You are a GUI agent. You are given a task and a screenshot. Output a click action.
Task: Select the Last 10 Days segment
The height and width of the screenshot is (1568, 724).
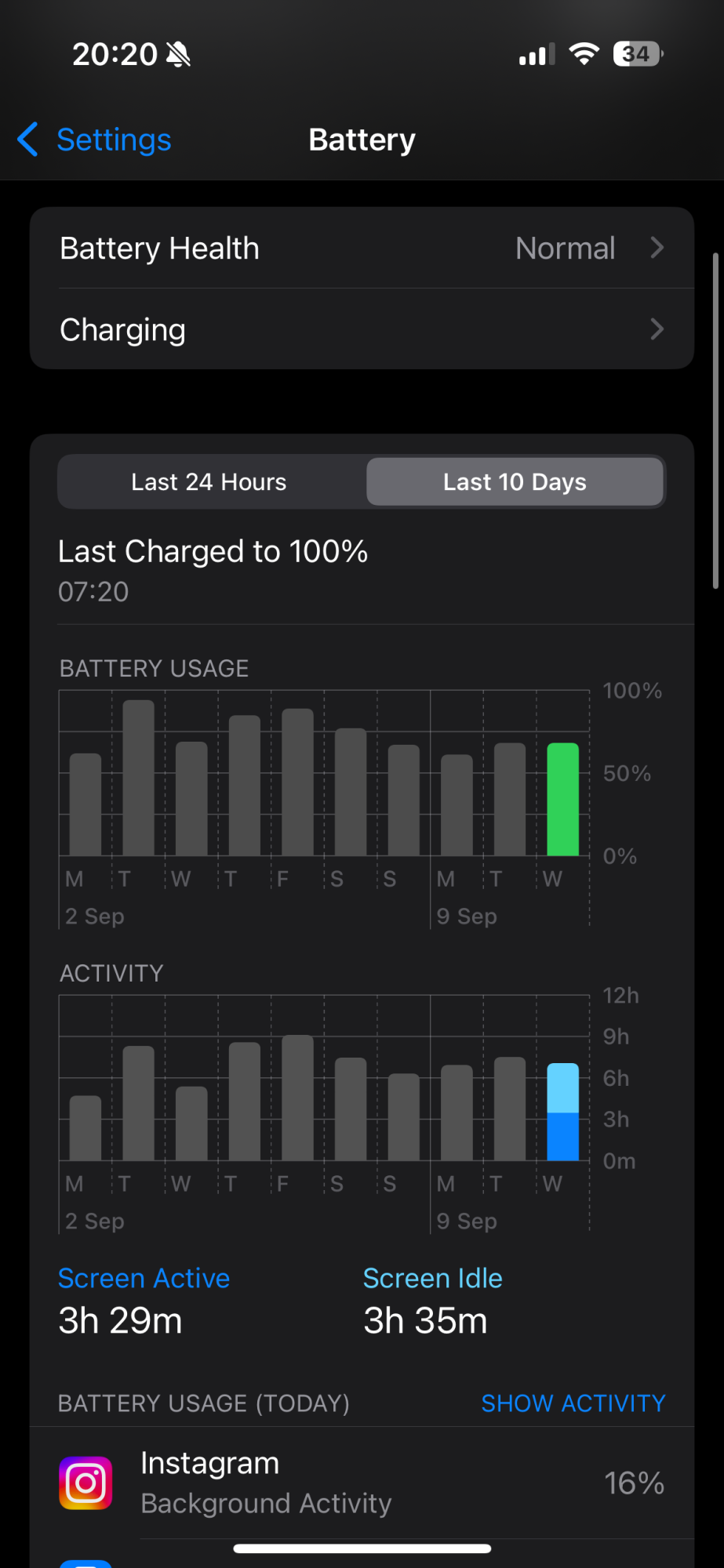(515, 482)
